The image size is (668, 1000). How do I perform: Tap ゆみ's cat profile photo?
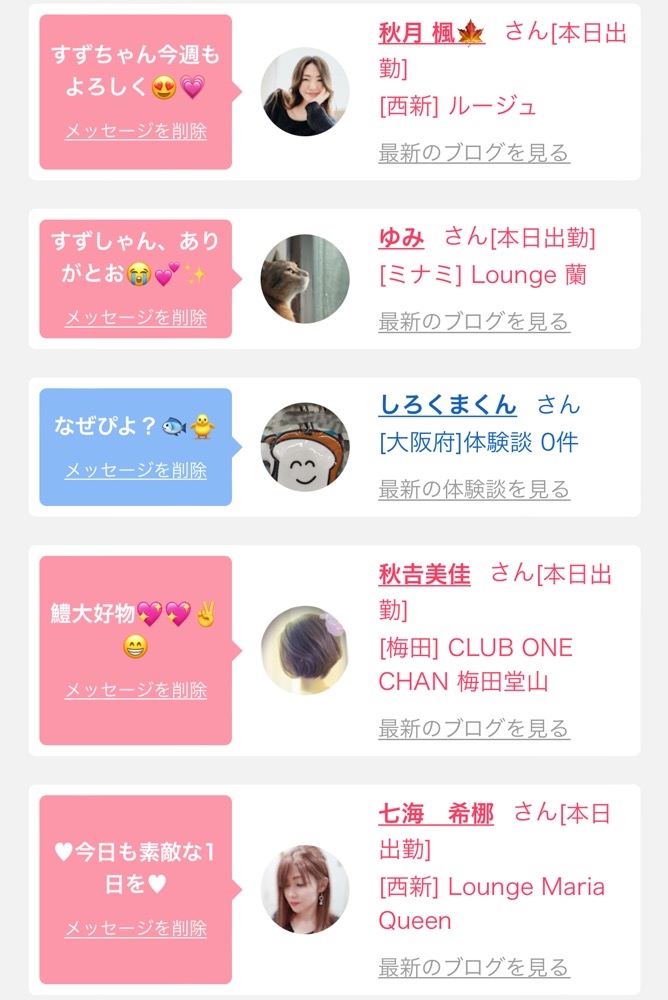(x=305, y=279)
